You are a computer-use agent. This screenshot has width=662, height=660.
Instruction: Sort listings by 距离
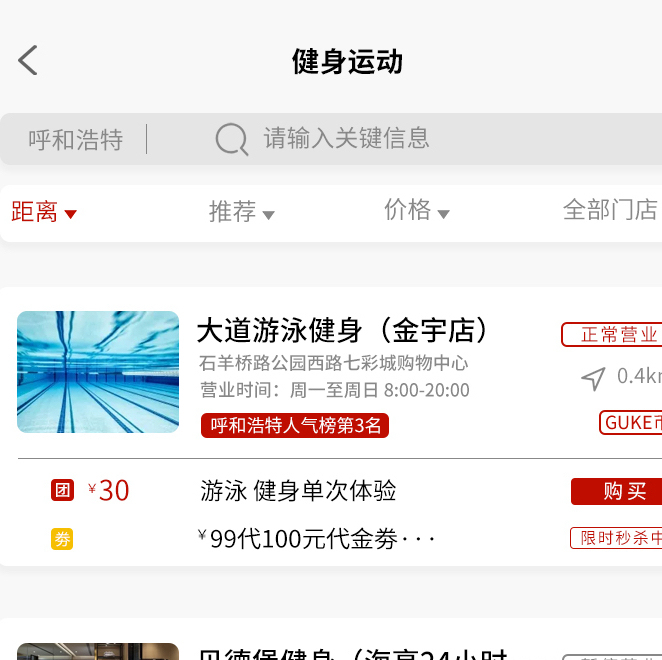pos(43,212)
